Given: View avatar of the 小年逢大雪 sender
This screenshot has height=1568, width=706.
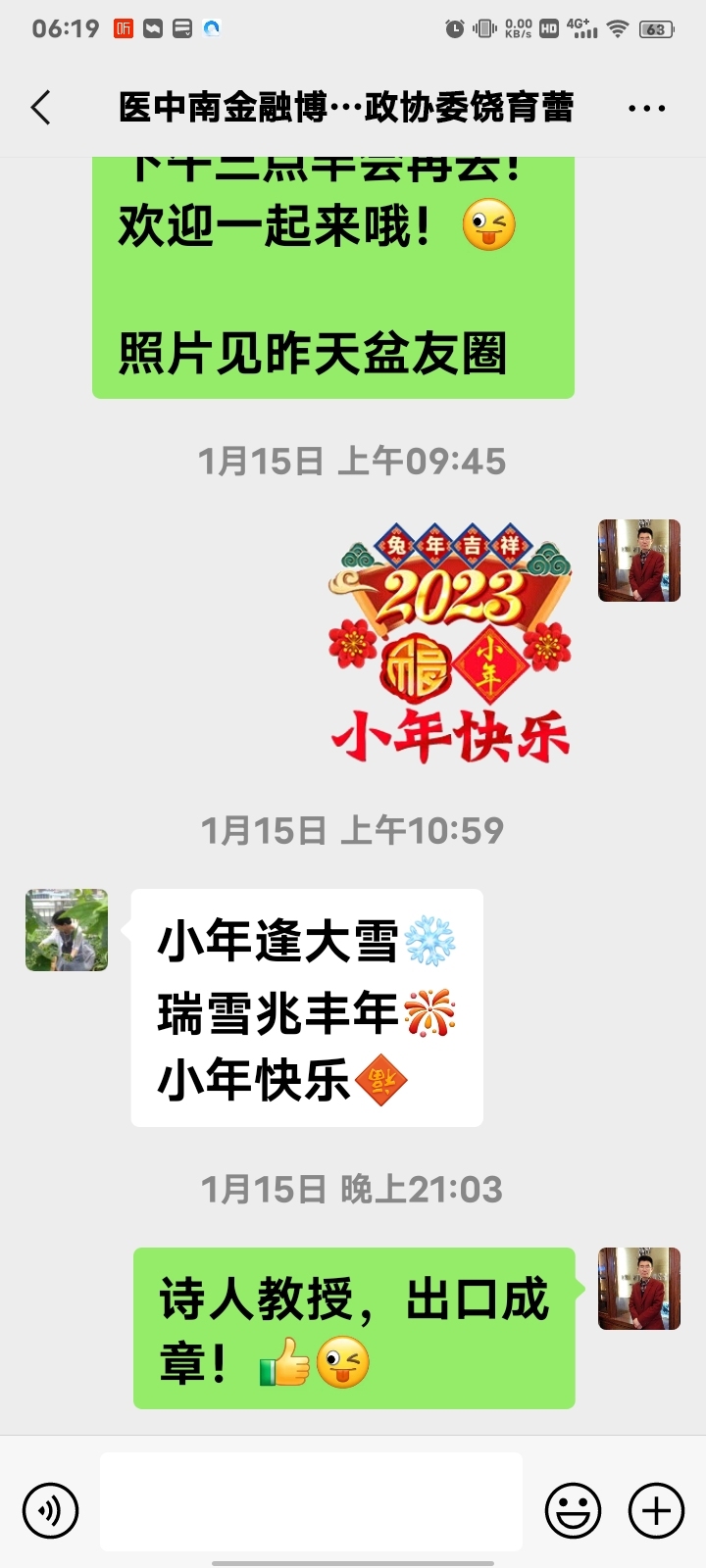Looking at the screenshot, I should pos(67,930).
